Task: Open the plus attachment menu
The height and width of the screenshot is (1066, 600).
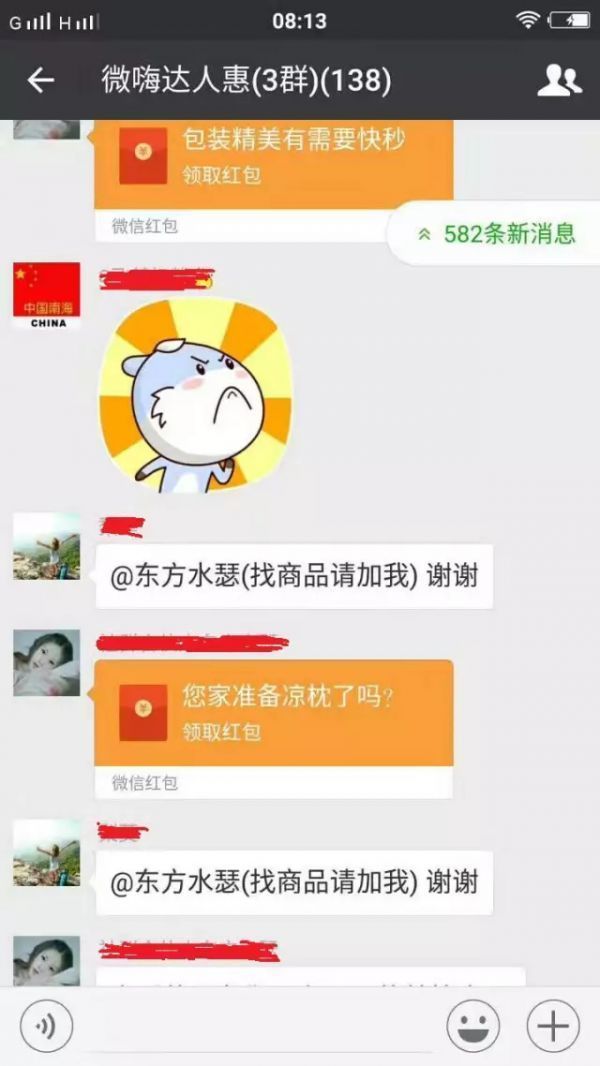Action: click(553, 1026)
